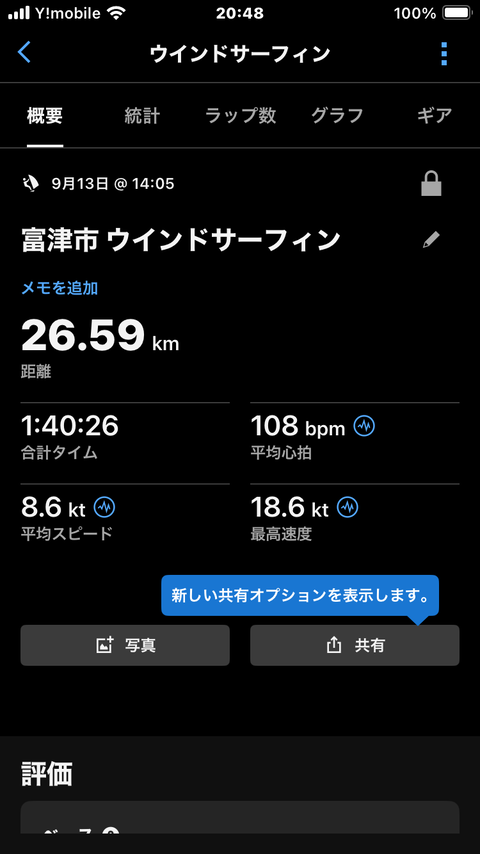Share the activity with 共有 button
Image resolution: width=480 pixels, height=854 pixels.
355,645
